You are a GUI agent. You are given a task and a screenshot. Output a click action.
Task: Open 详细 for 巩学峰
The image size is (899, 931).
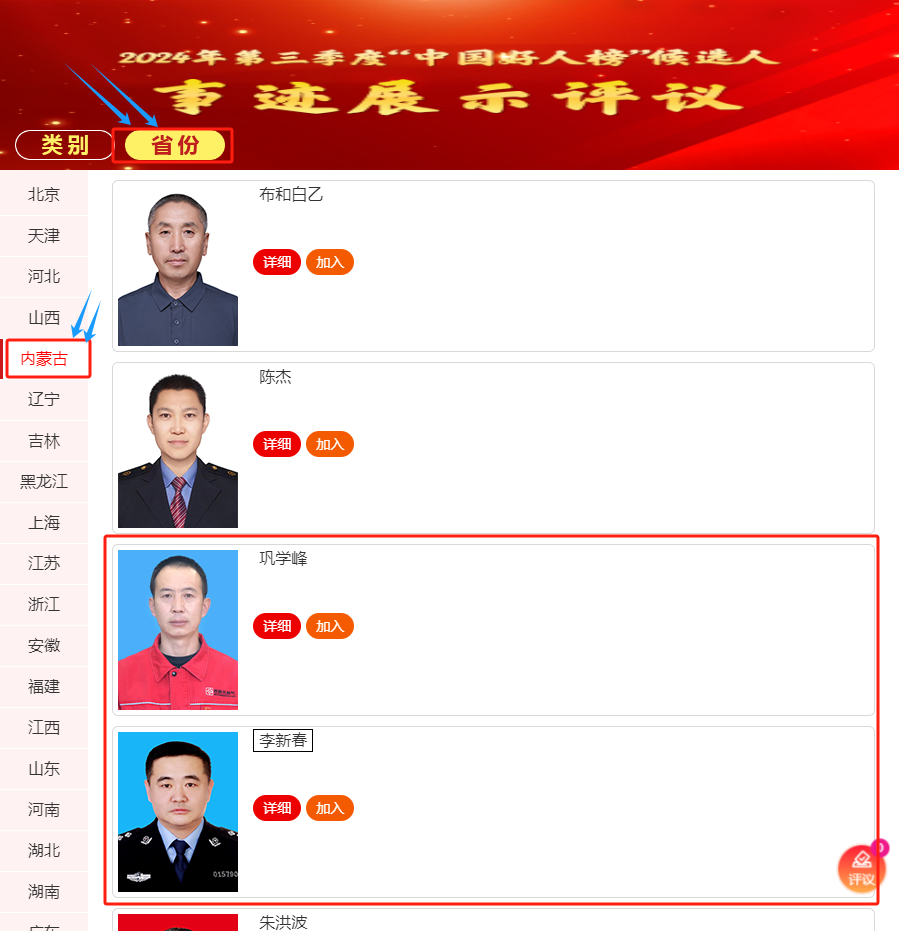coord(277,626)
